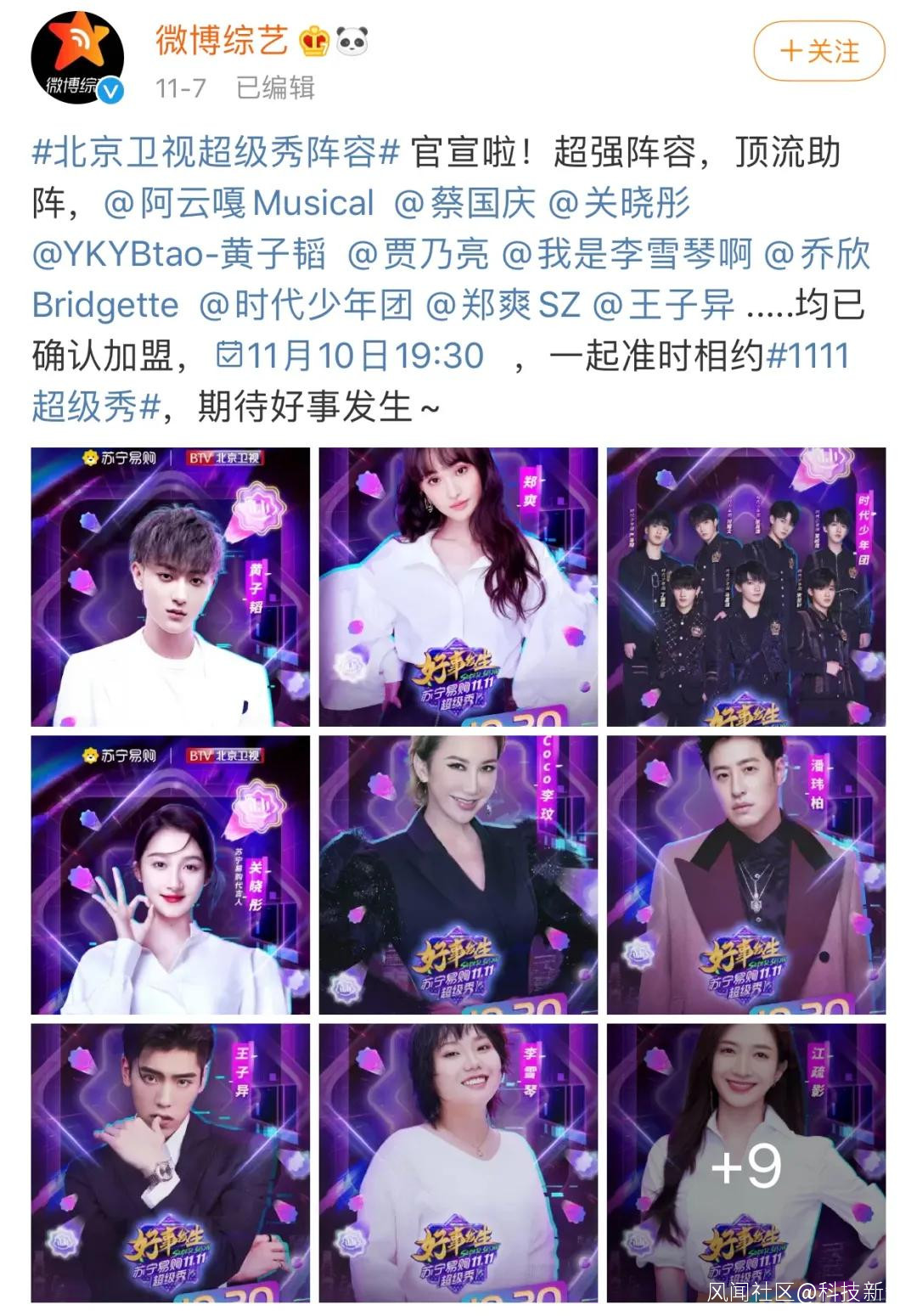Open the 李雪琴 poster image
This screenshot has width=917, height=1316.
click(x=458, y=1162)
